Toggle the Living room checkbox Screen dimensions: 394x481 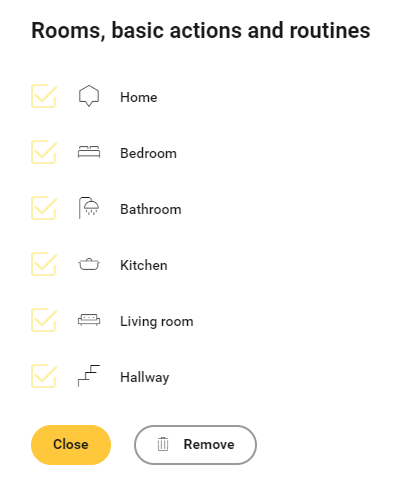pyautogui.click(x=44, y=320)
